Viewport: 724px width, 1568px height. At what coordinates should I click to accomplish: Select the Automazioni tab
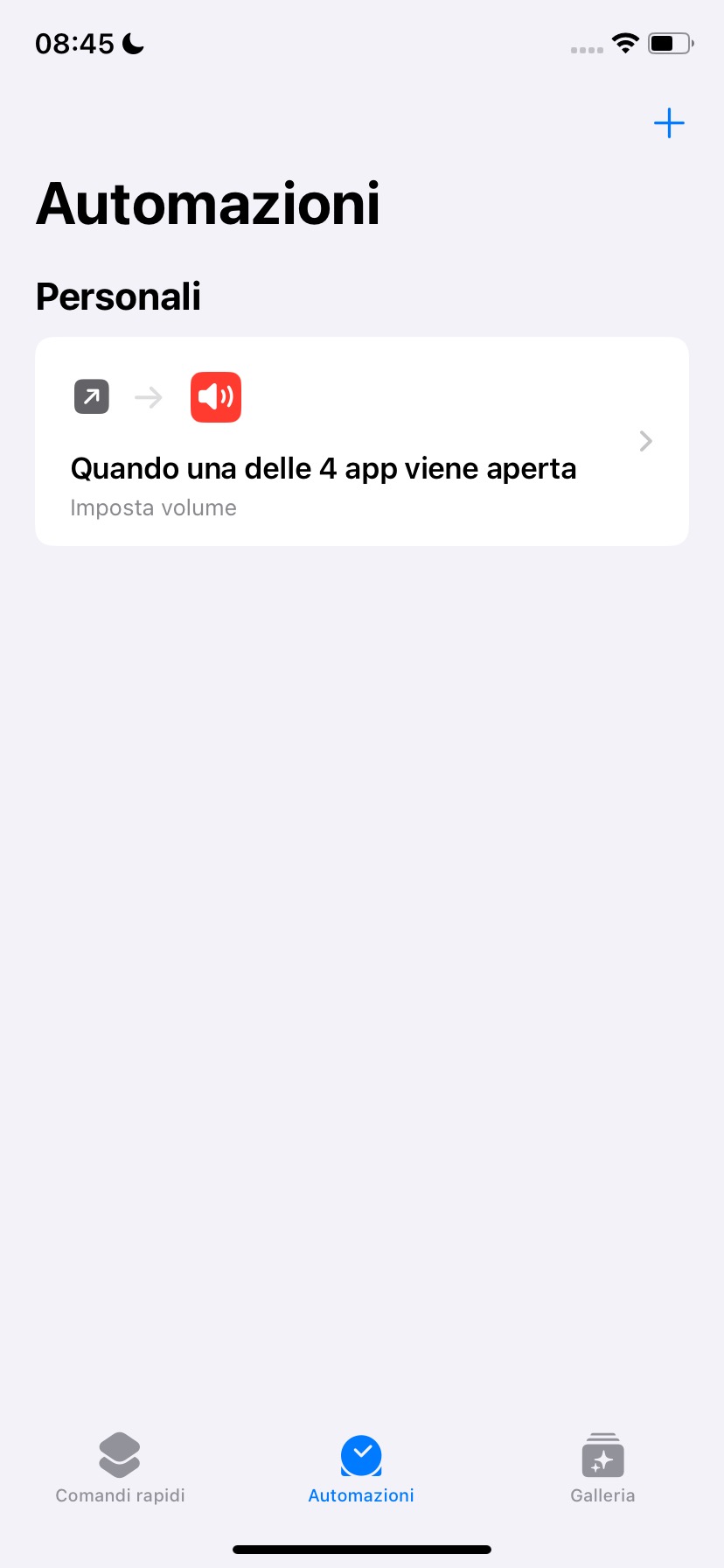pos(361,1468)
